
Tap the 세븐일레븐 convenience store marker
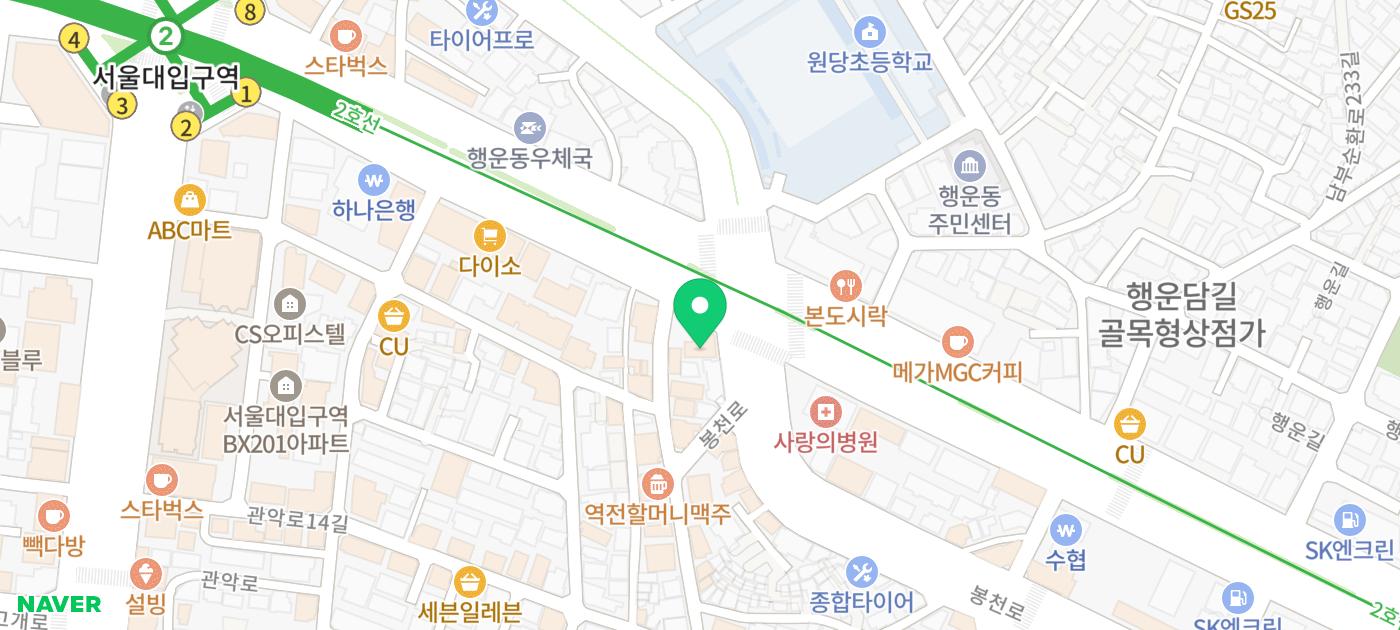(469, 581)
